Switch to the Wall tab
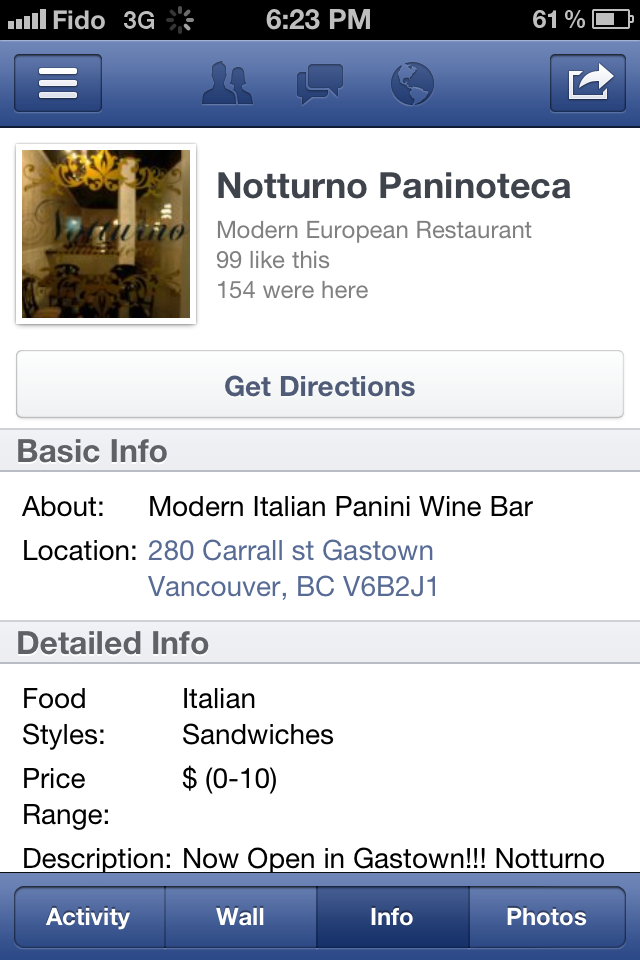The width and height of the screenshot is (640, 960). coord(241,917)
